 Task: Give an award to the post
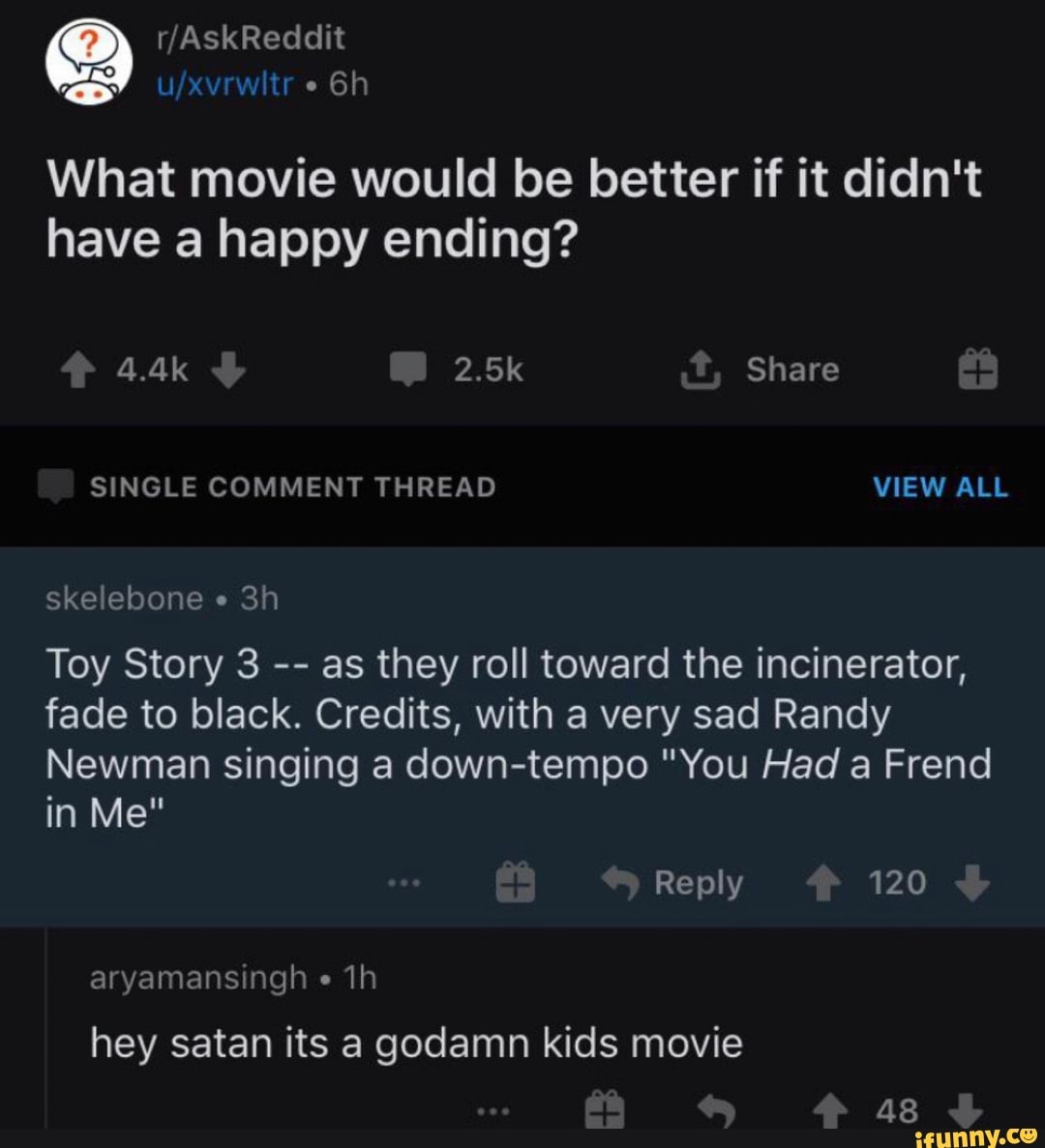(977, 370)
